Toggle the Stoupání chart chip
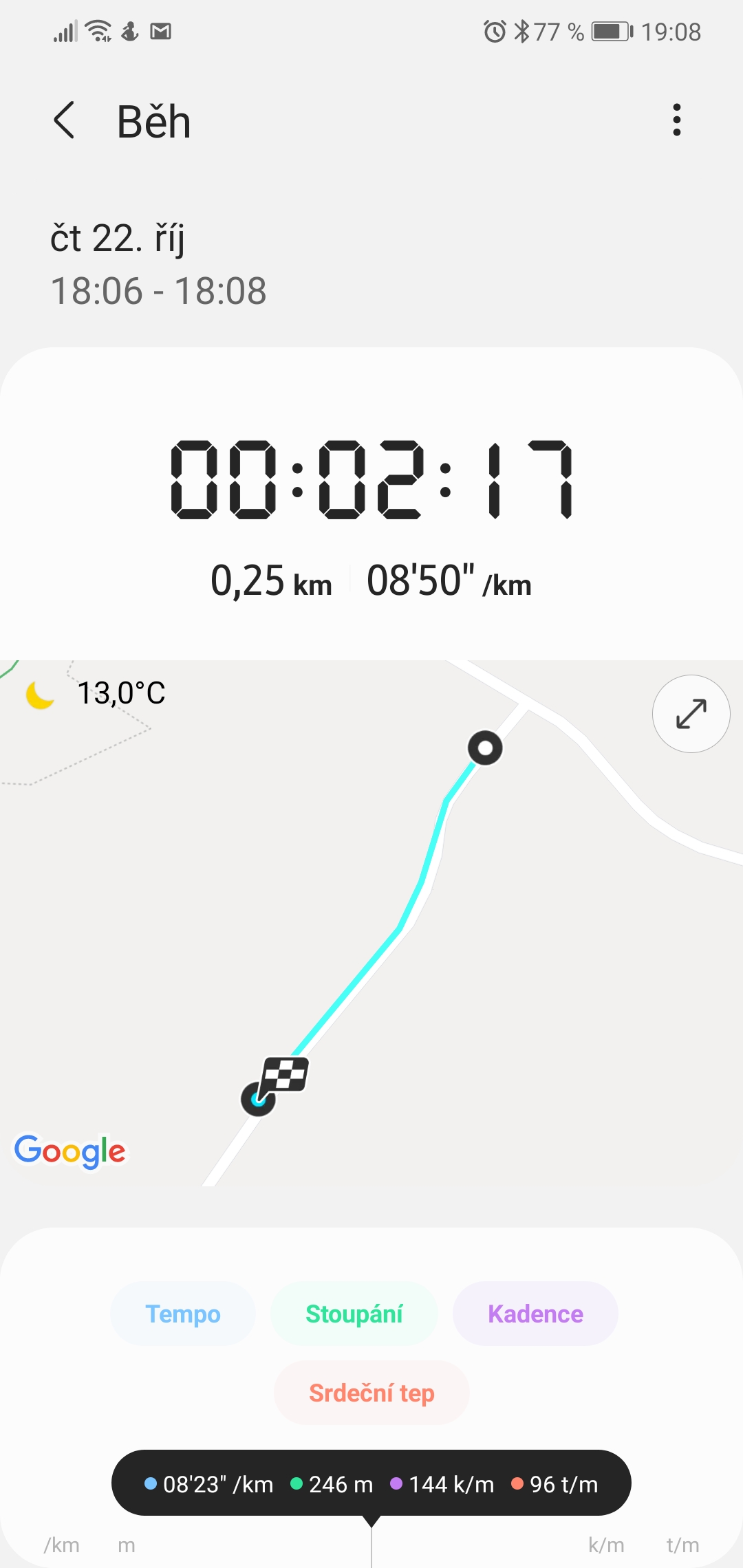 pos(354,1314)
